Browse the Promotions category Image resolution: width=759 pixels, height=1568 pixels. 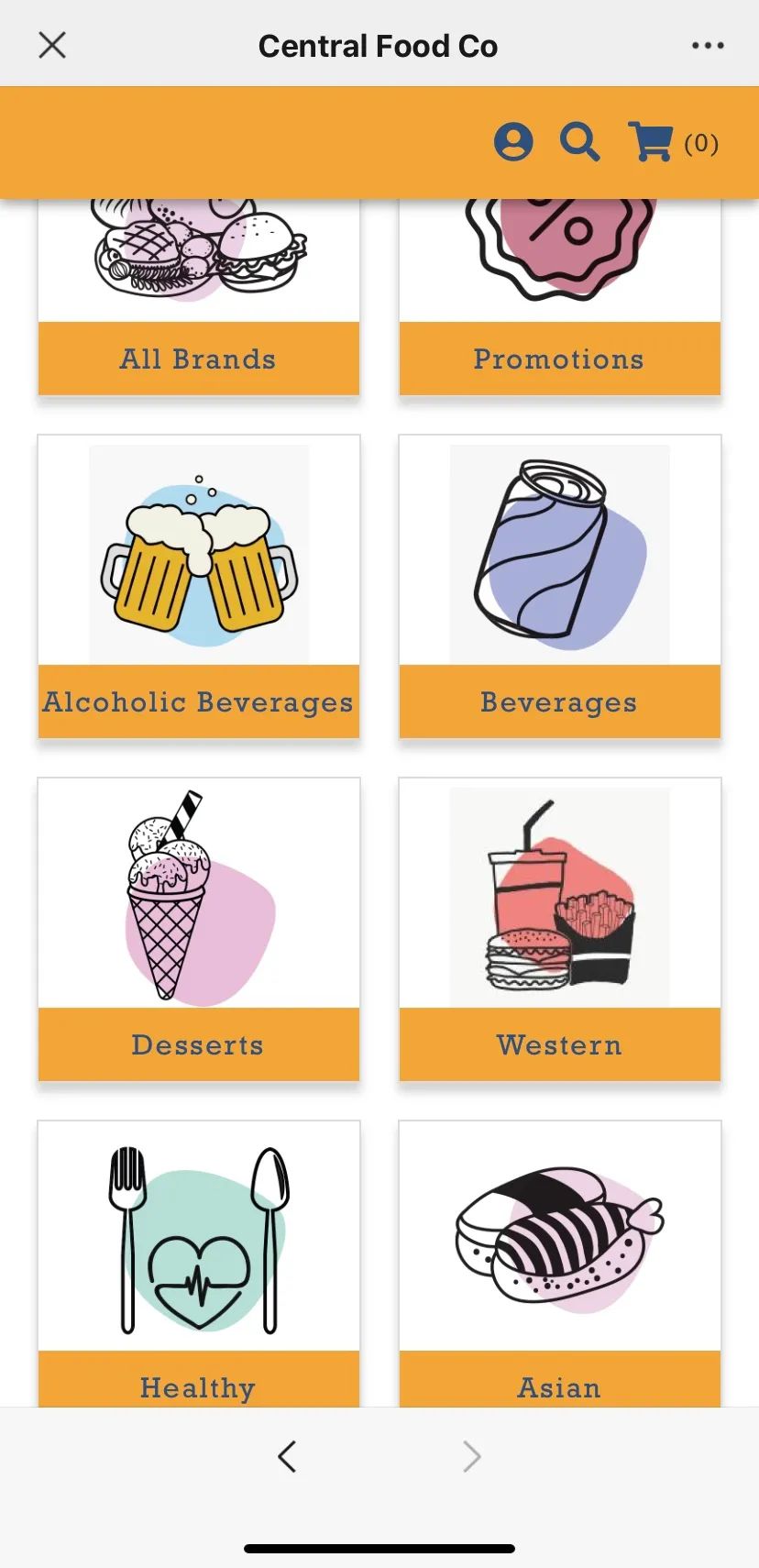pyautogui.click(x=559, y=303)
